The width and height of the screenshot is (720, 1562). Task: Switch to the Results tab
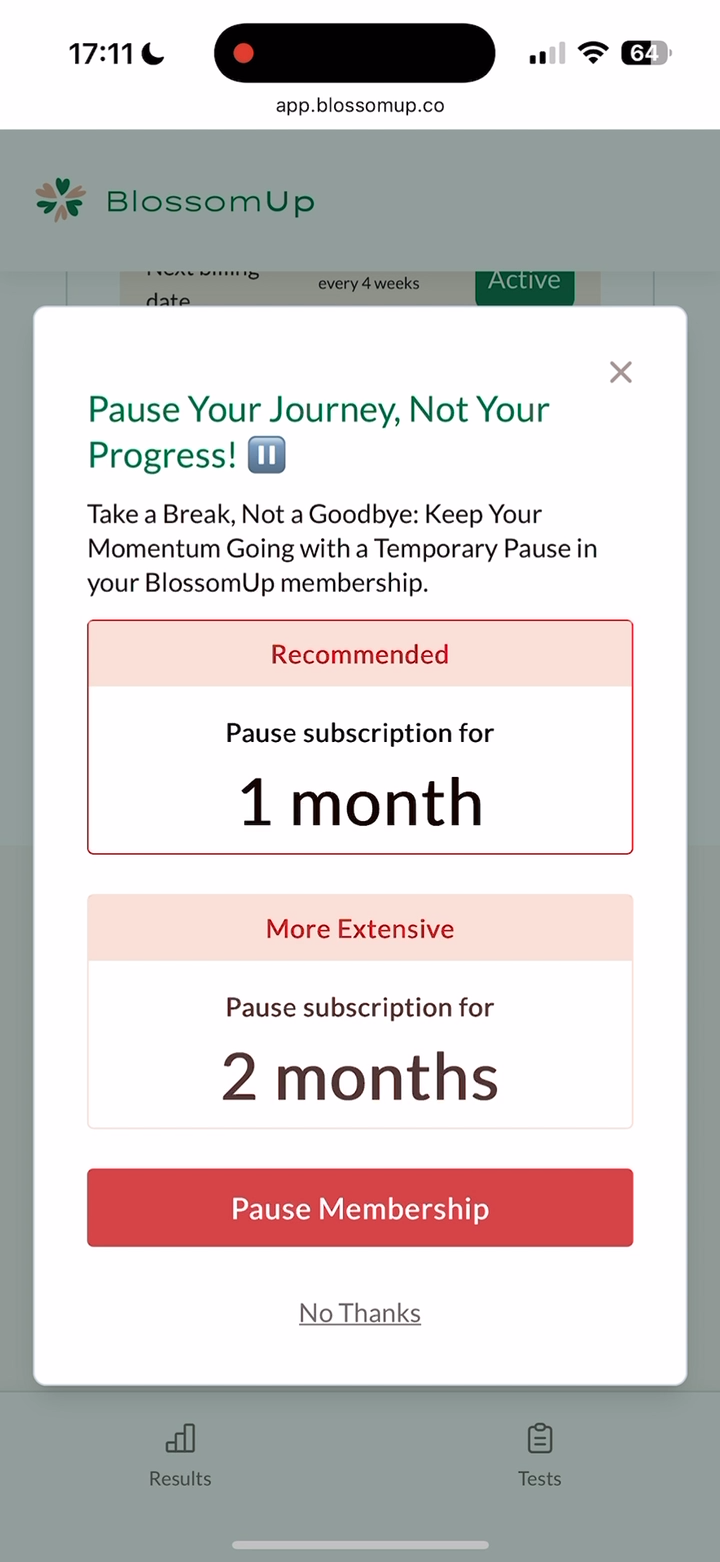180,1456
